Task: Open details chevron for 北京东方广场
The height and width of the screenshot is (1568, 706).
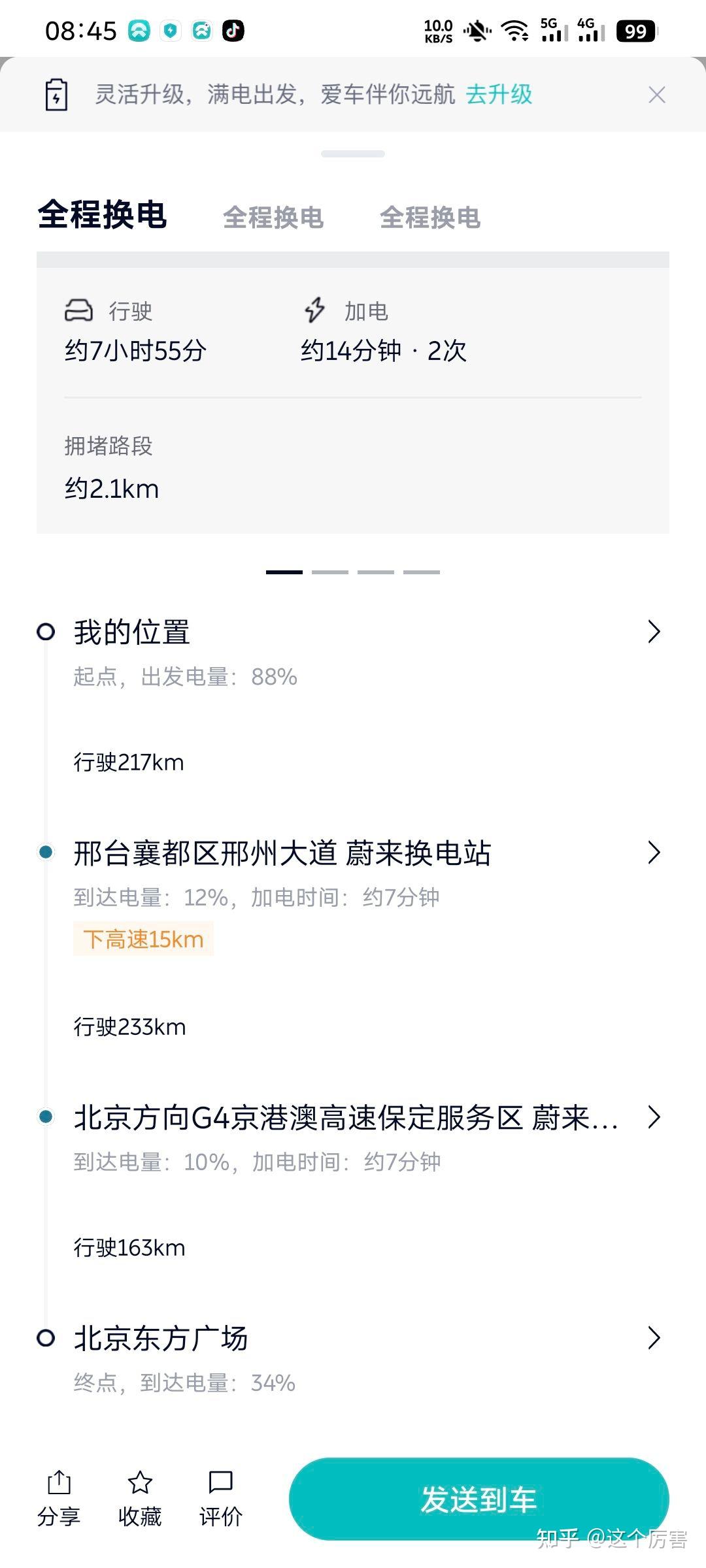Action: [x=654, y=1339]
